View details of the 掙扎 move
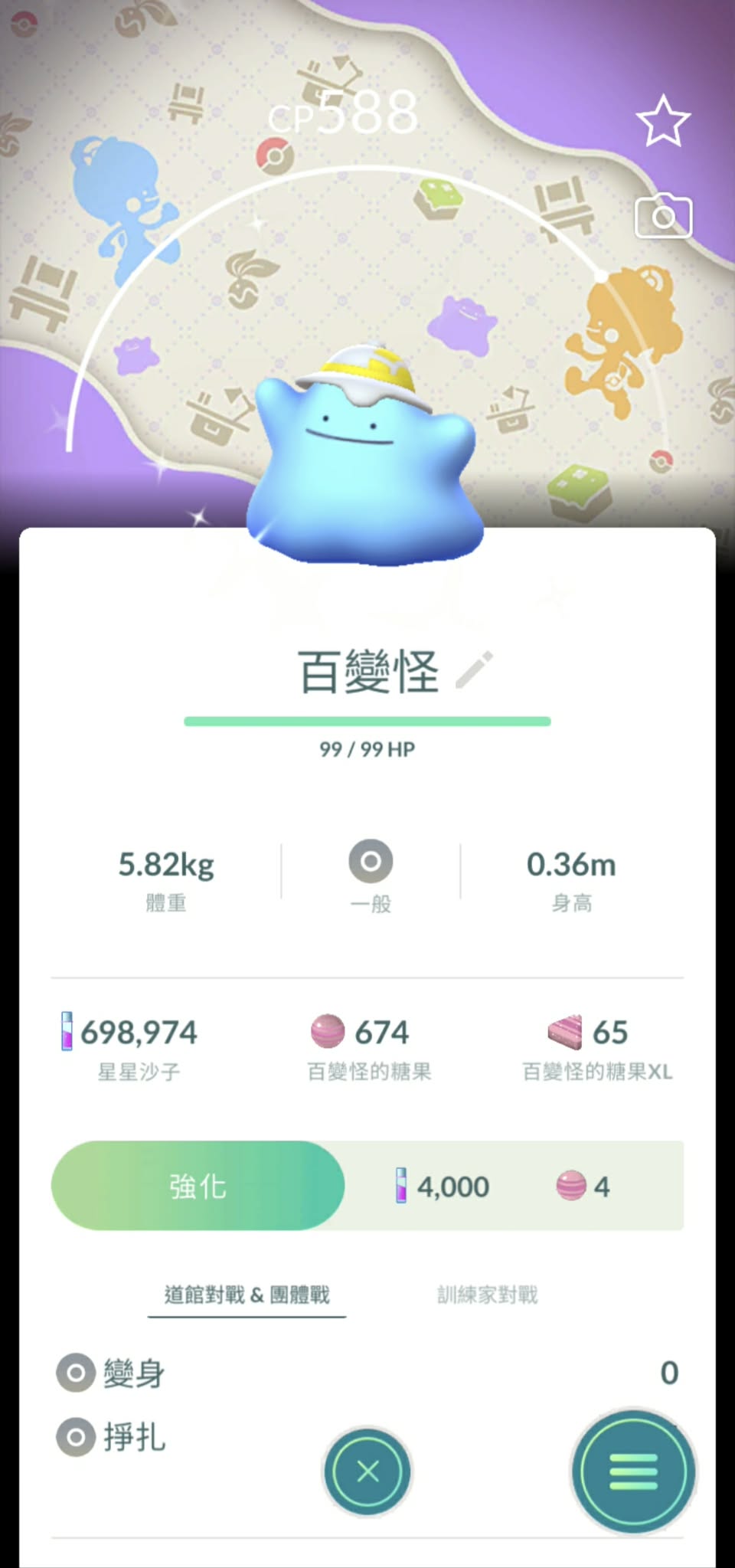 coord(134,1437)
